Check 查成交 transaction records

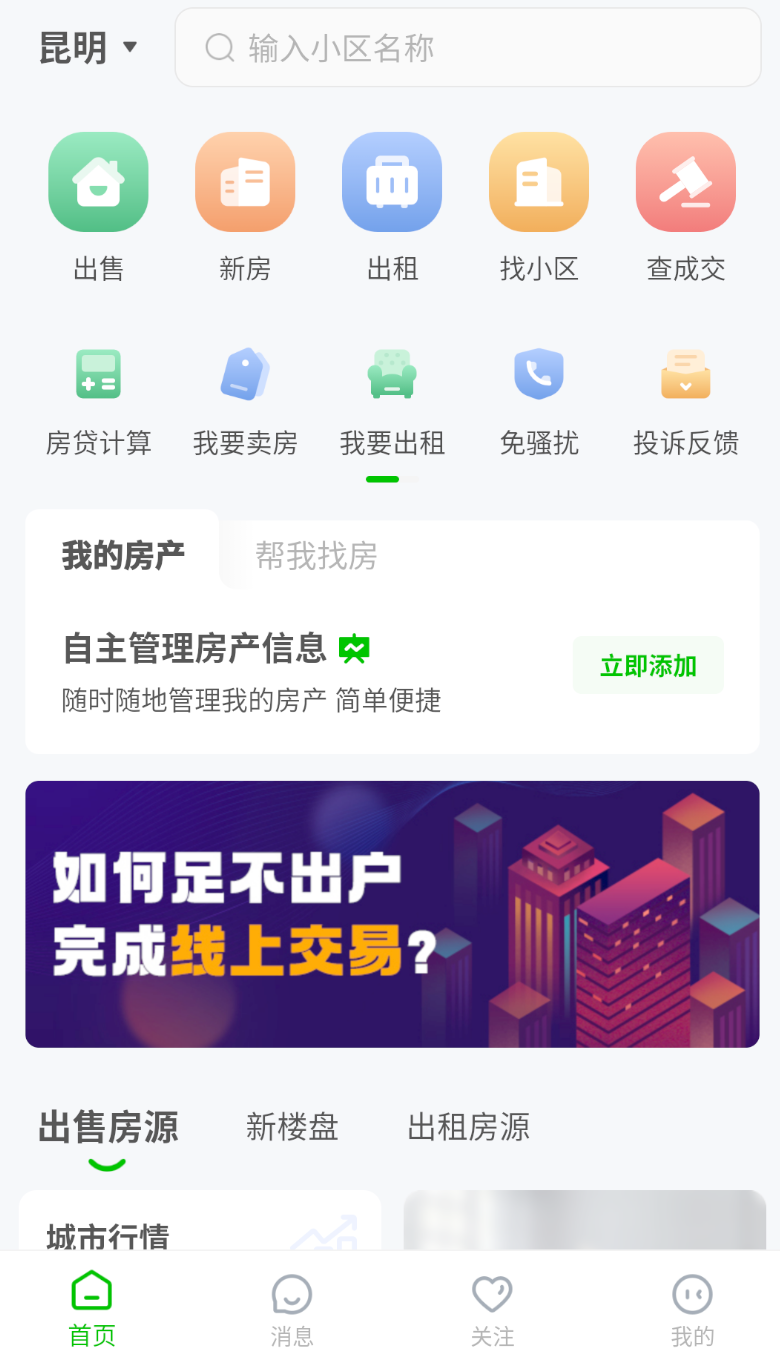pyautogui.click(x=686, y=206)
